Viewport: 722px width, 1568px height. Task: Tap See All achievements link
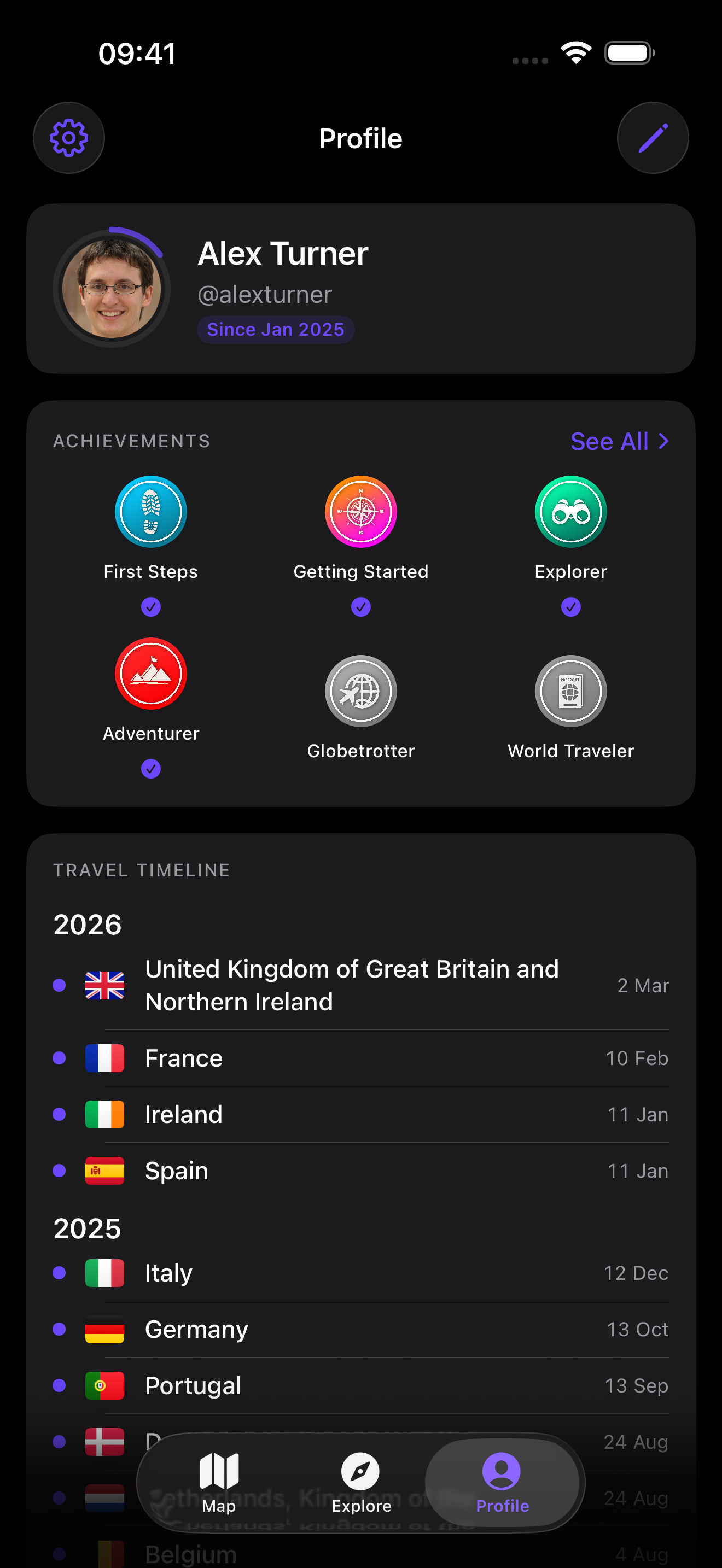click(609, 441)
